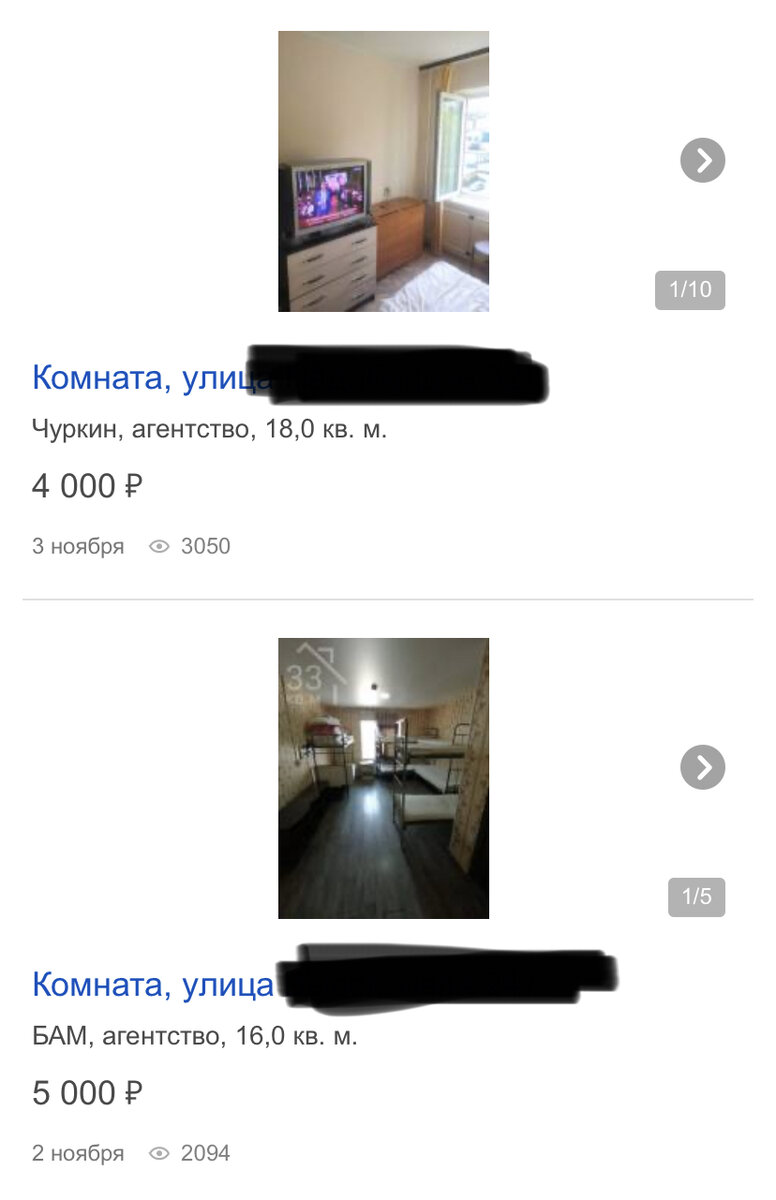Click the 3 ноября date label
776x1200 pixels.
pos(77,546)
